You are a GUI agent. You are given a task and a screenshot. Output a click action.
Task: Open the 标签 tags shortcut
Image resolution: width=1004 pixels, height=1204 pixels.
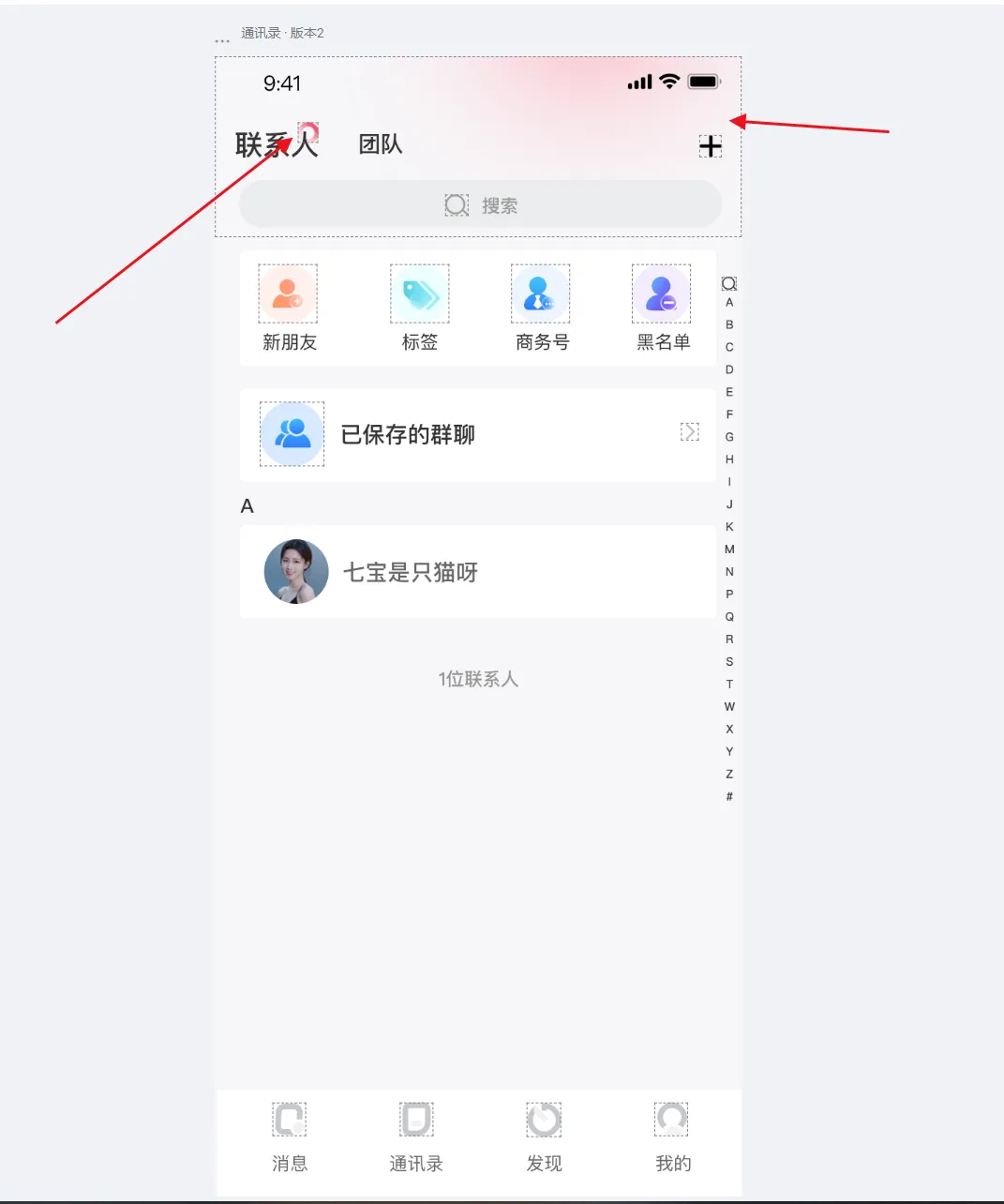coord(420,308)
